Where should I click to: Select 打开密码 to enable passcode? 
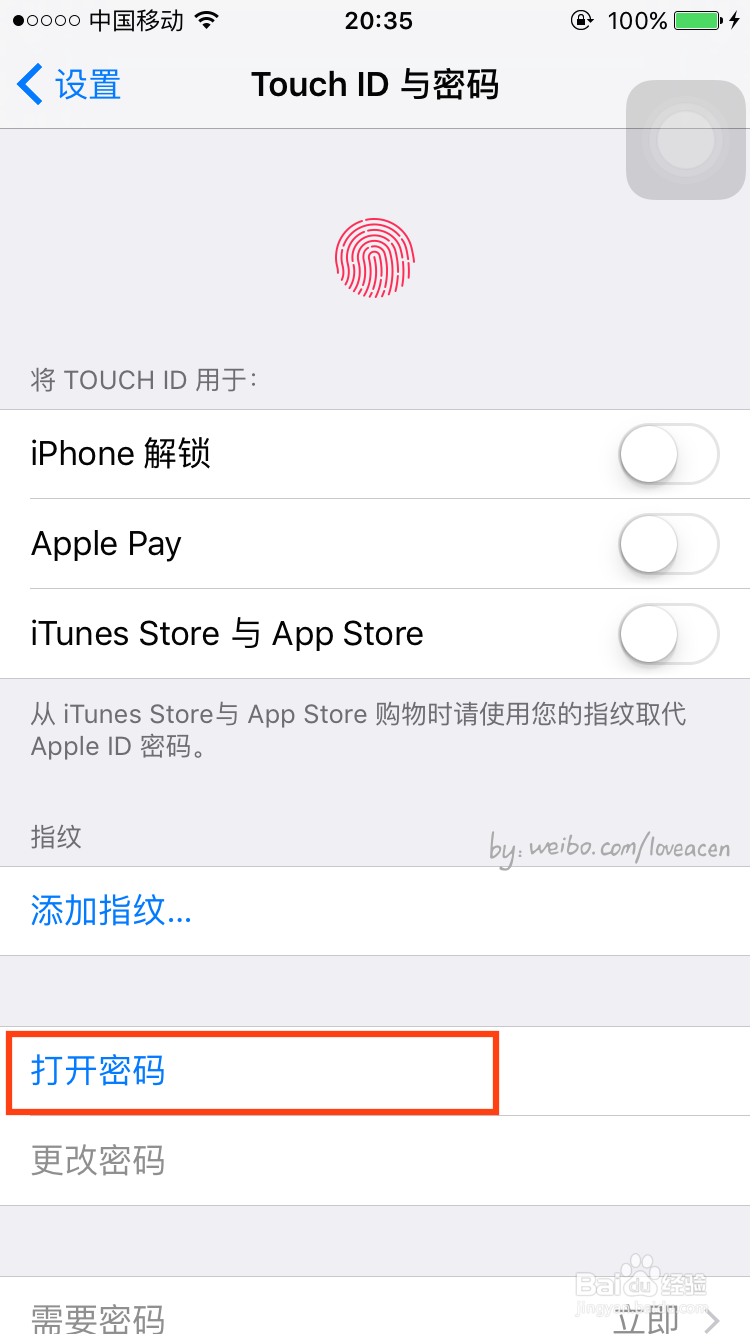pos(96,1070)
